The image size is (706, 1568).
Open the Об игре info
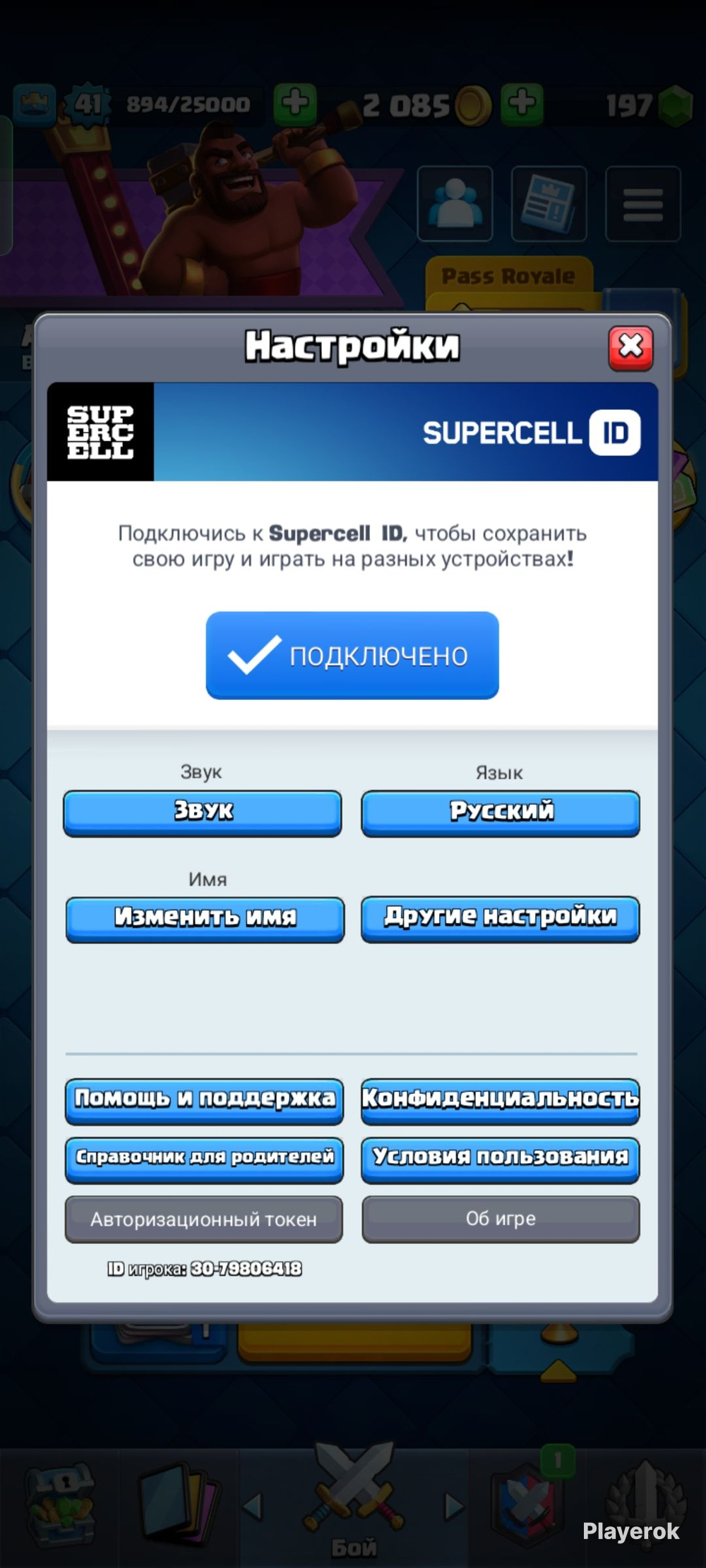(501, 1219)
